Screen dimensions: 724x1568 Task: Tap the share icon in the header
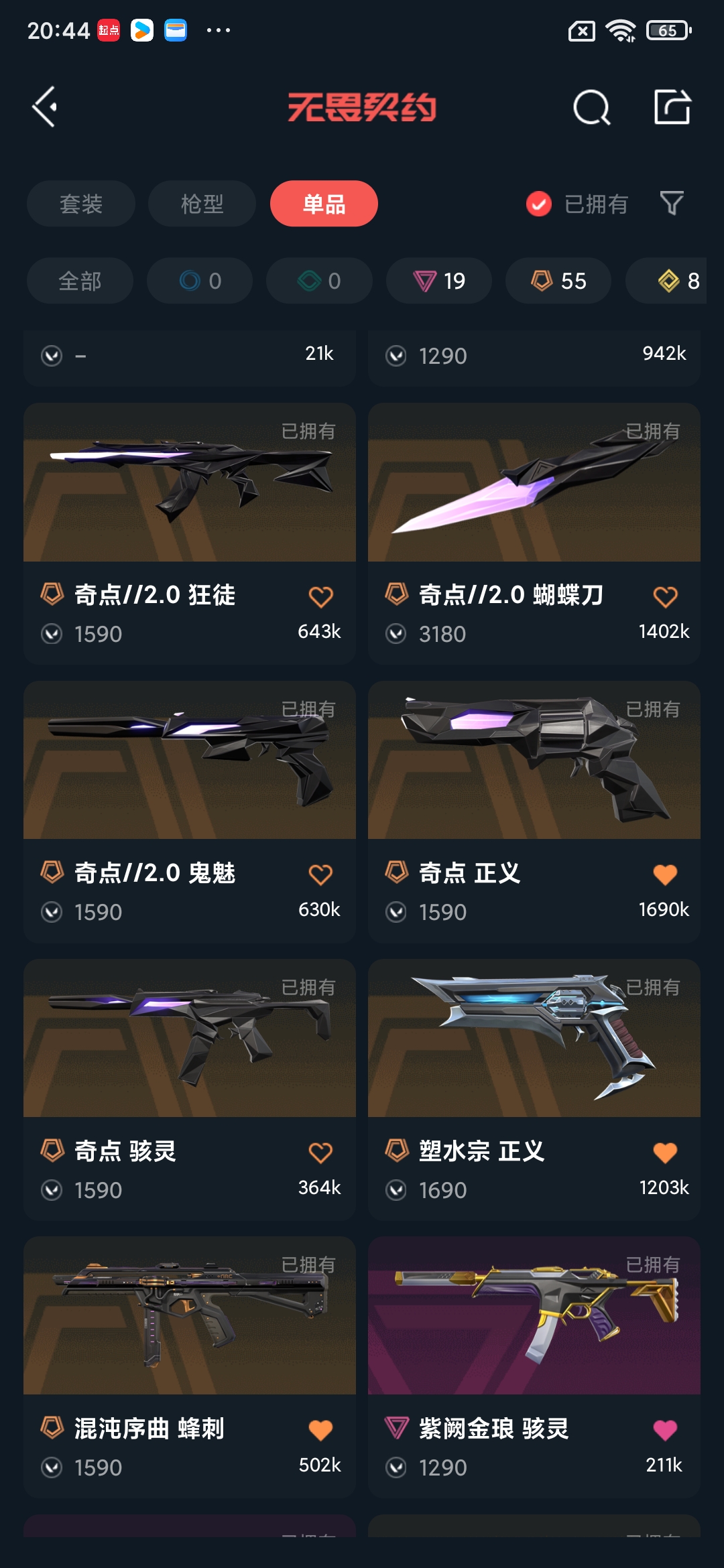[x=672, y=107]
